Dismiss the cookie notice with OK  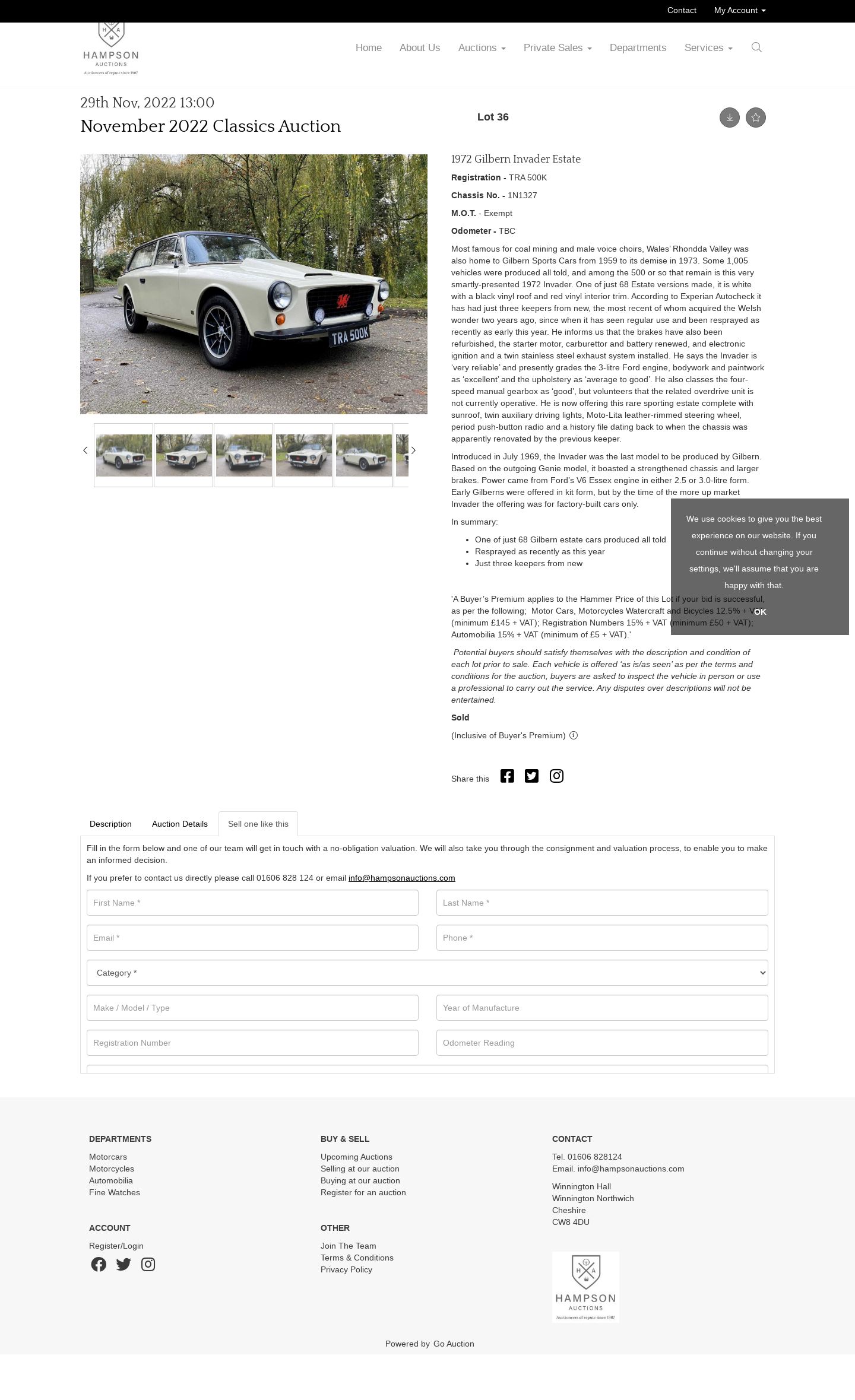[760, 612]
